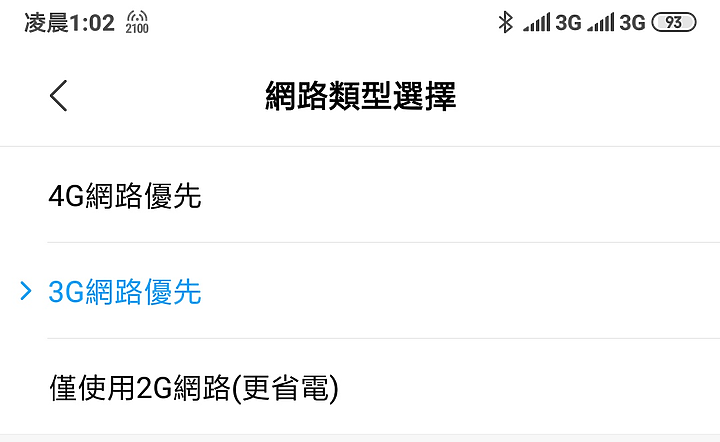This screenshot has width=720, height=442.
Task: Select 僅使用2G網路(更省電) option
Action: [x=194, y=387]
